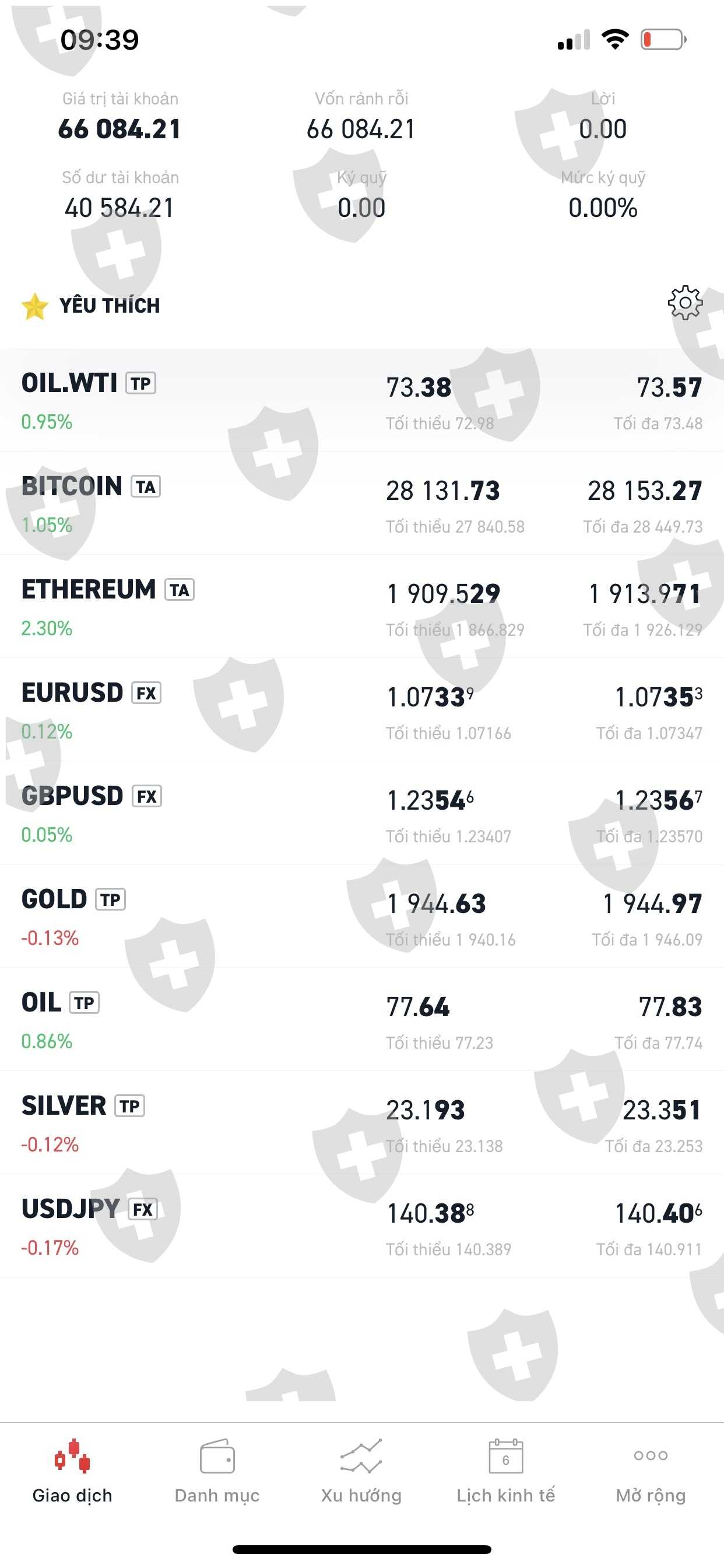View the USDJPY currency pair
This screenshot has width=724, height=1568.
click(x=71, y=1209)
